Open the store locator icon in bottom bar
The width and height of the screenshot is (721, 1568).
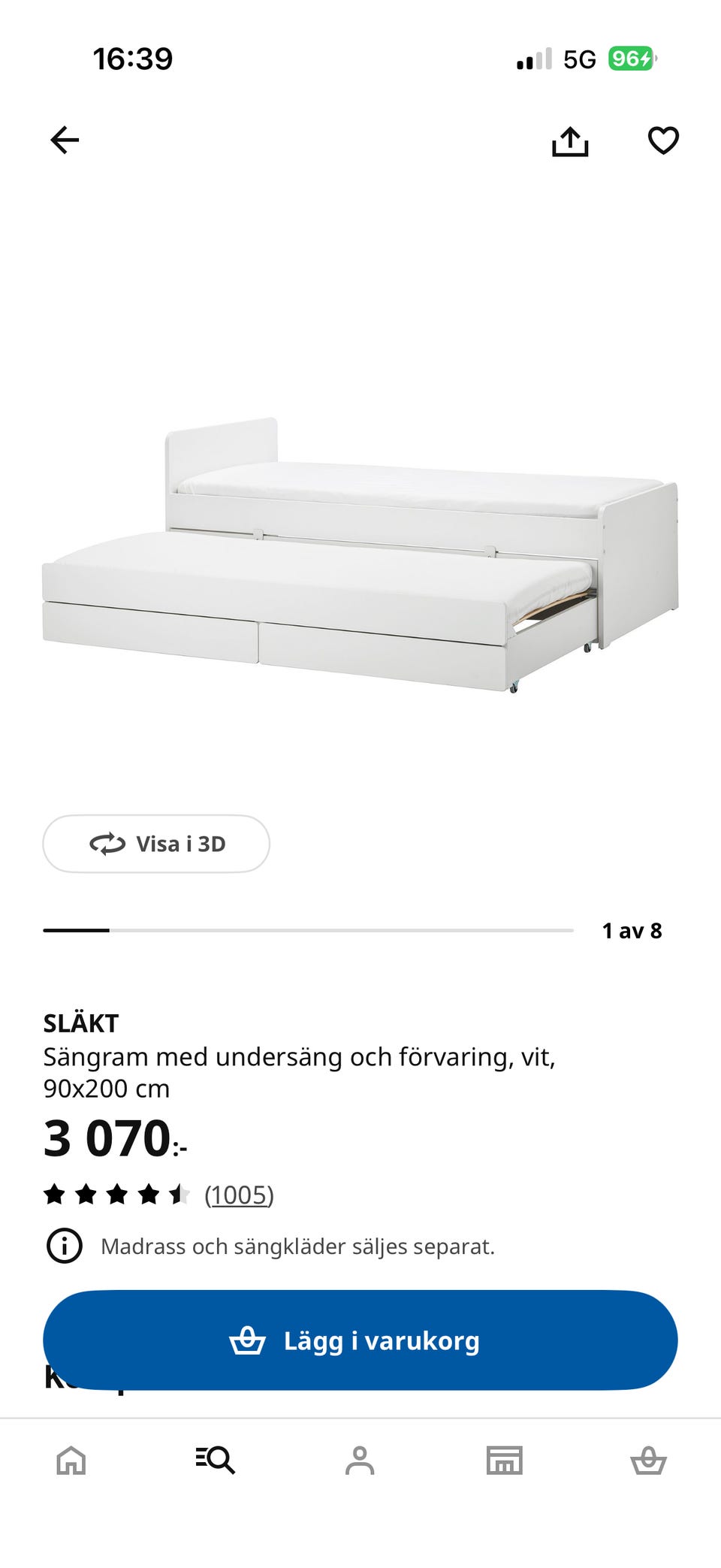[x=505, y=1461]
